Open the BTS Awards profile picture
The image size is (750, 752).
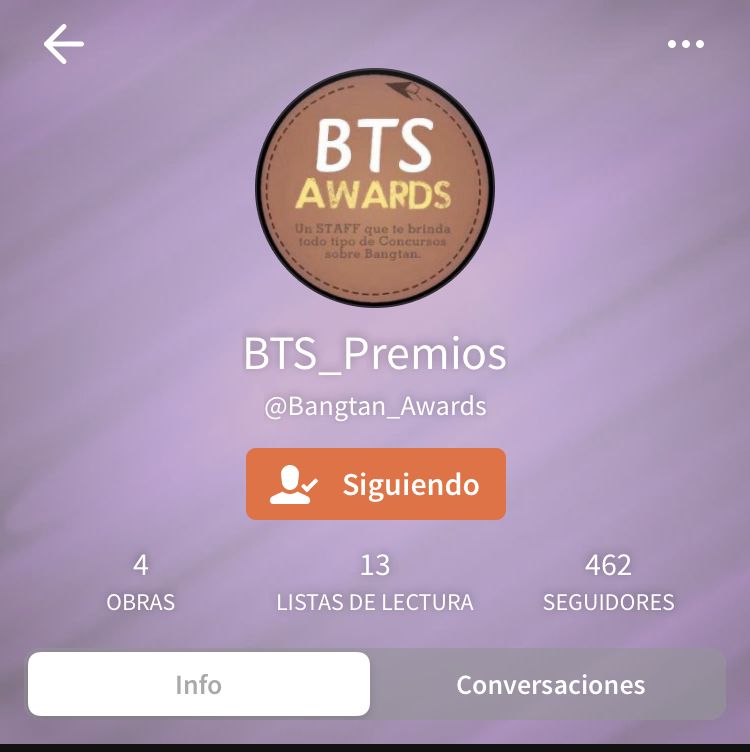(x=375, y=188)
